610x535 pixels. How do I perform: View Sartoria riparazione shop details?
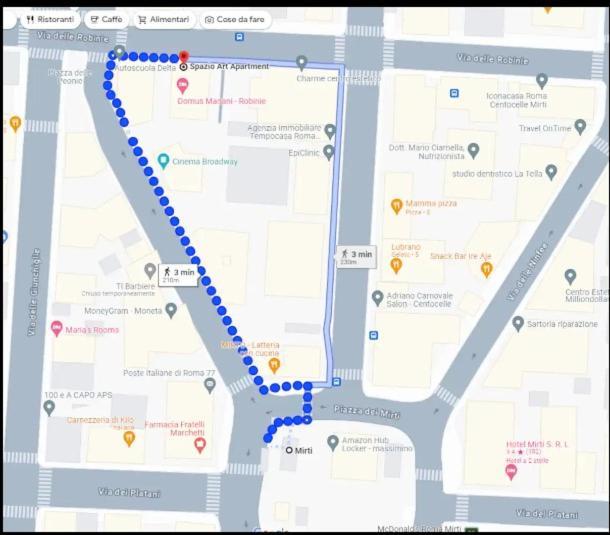518,323
